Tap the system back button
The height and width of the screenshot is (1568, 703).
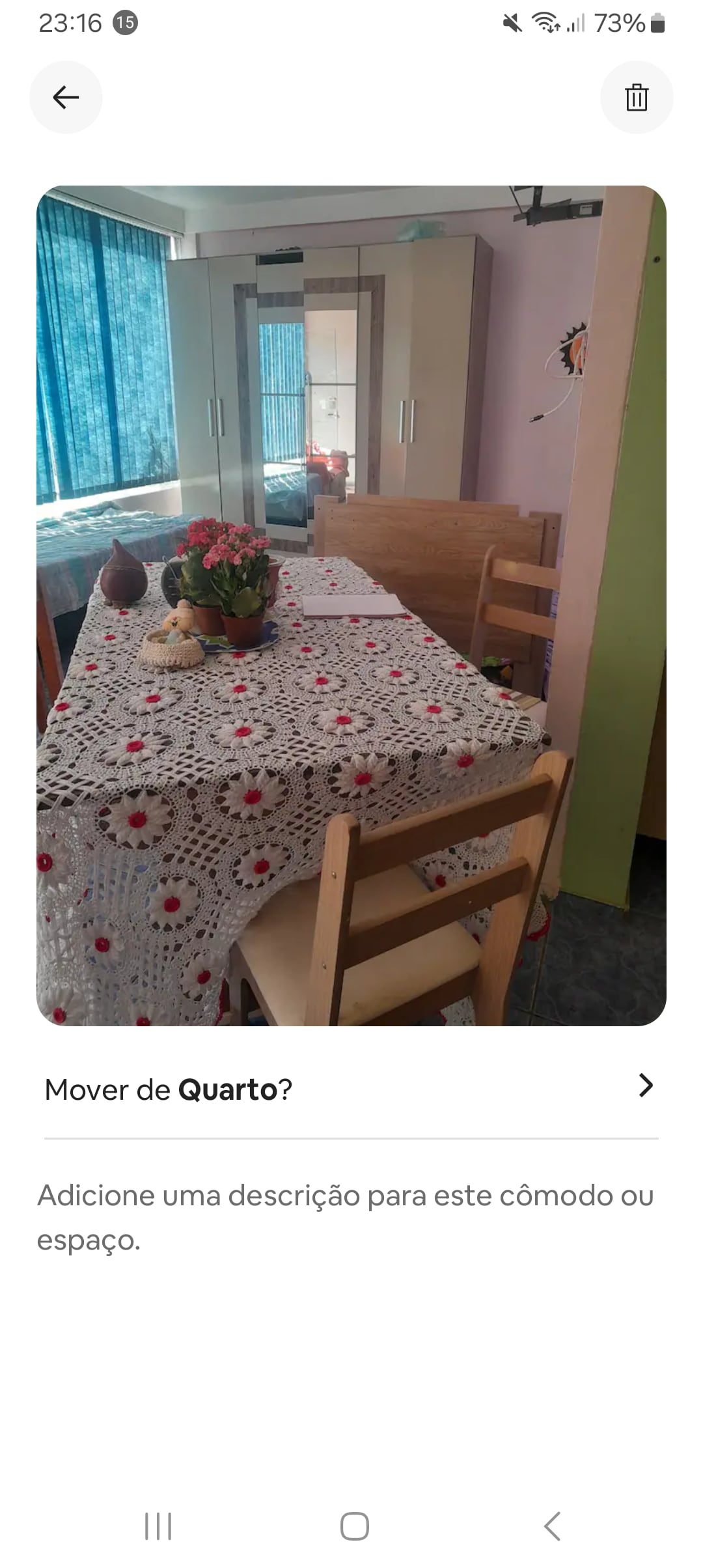point(551,1526)
